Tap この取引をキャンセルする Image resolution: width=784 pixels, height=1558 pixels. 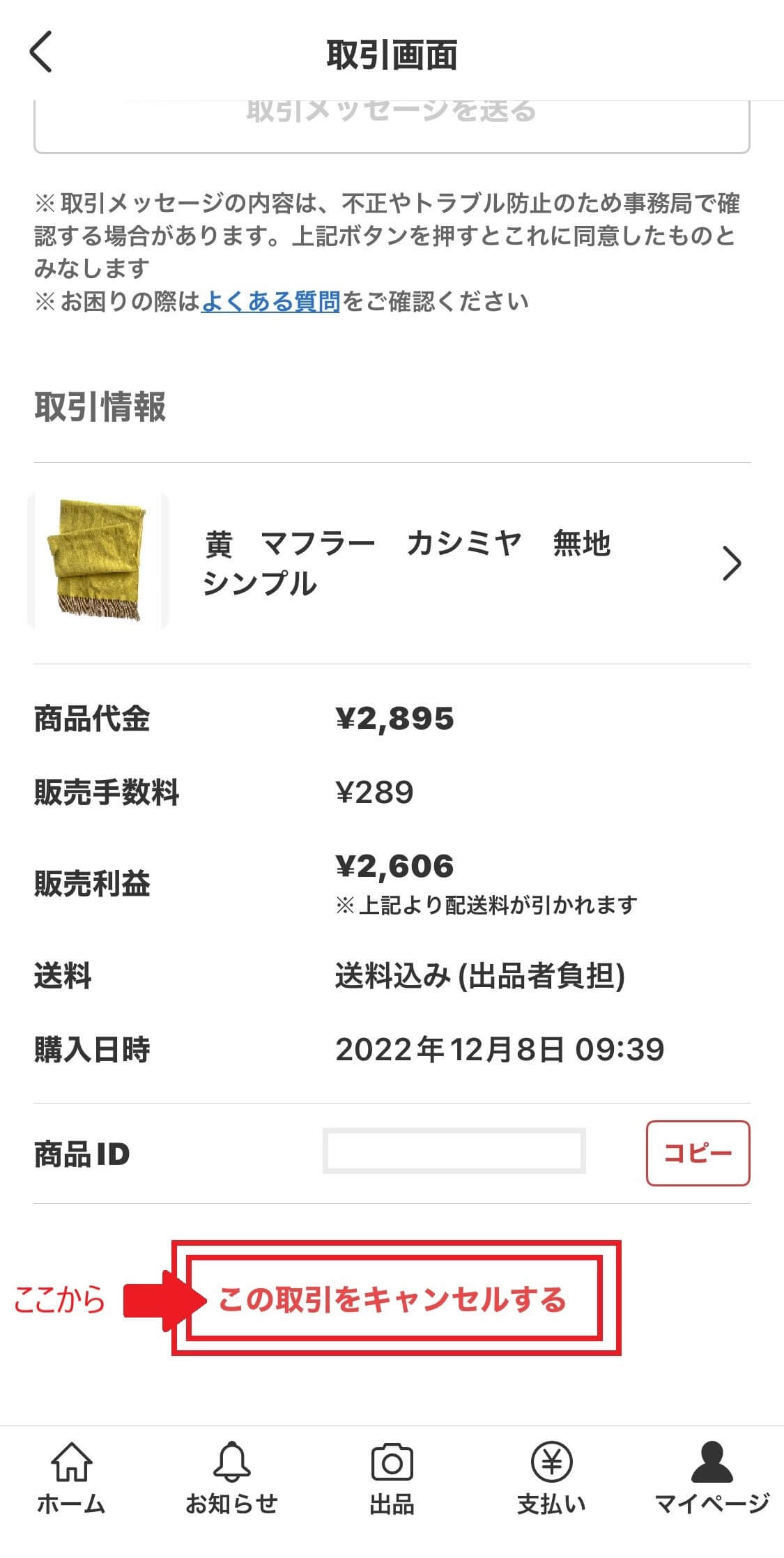(393, 1299)
